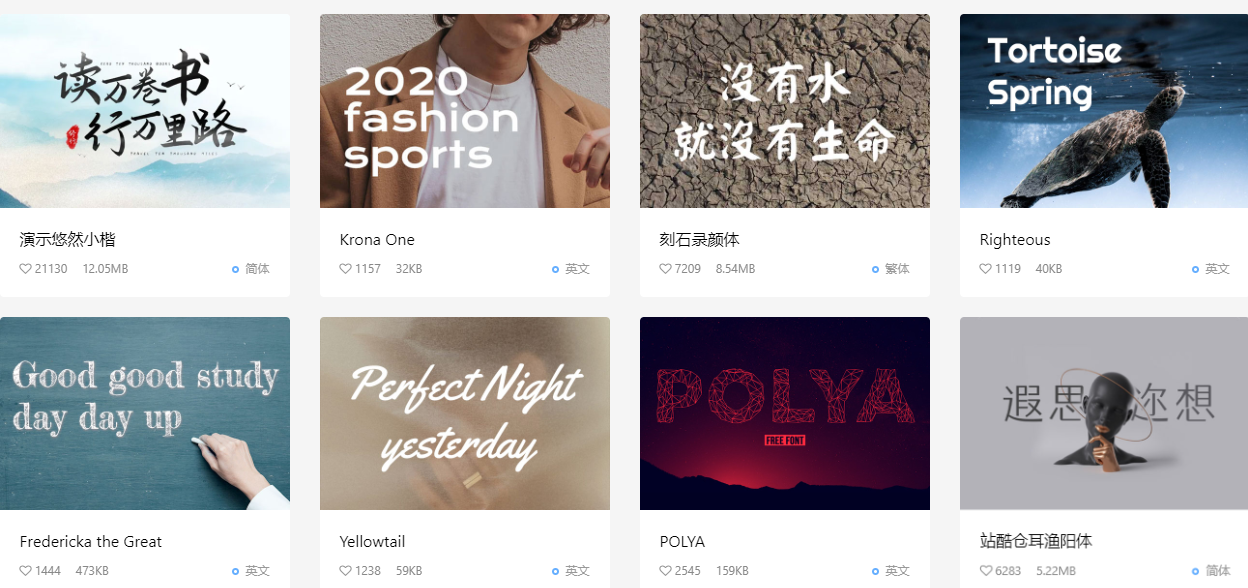Like the Yellowtail font
This screenshot has width=1248, height=588.
346,571
